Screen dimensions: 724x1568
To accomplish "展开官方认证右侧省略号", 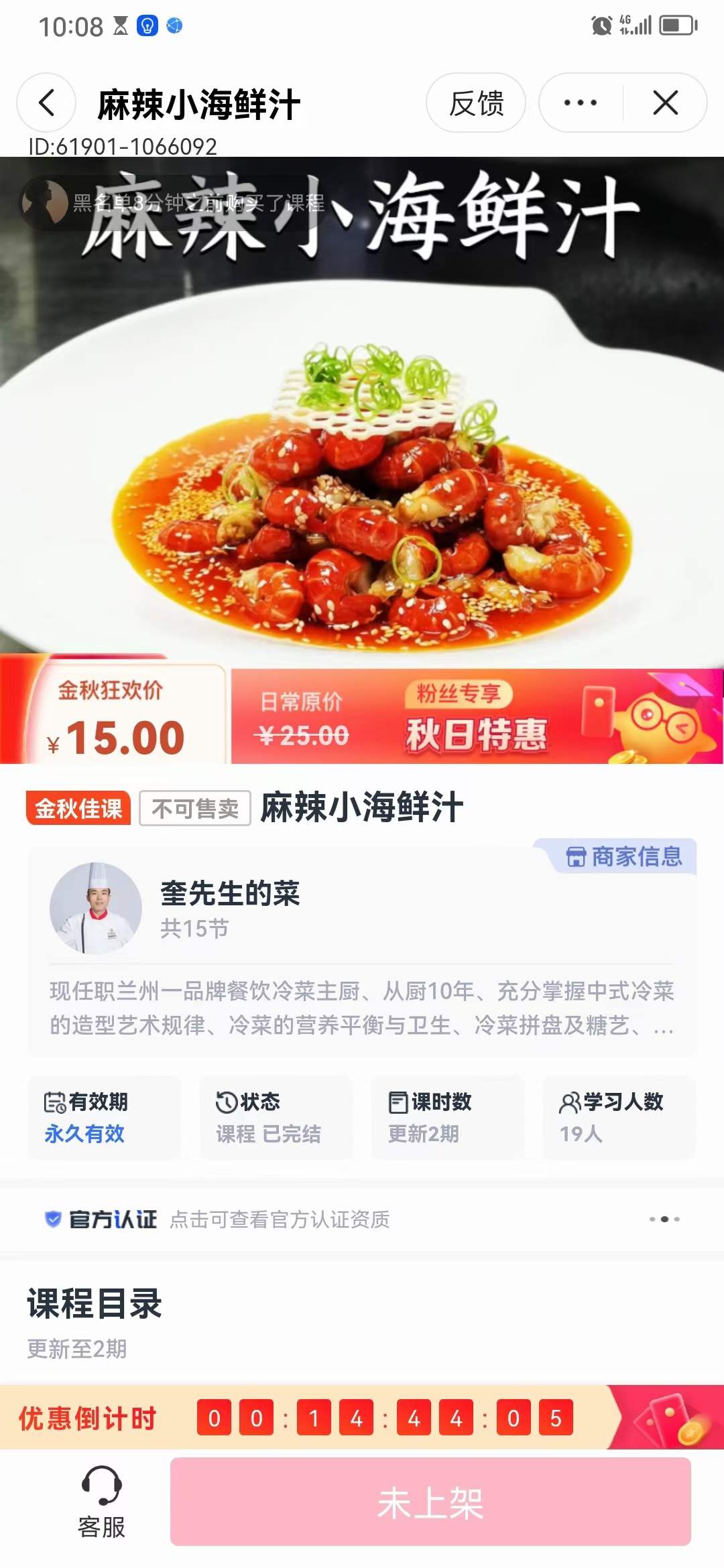I will (664, 1220).
